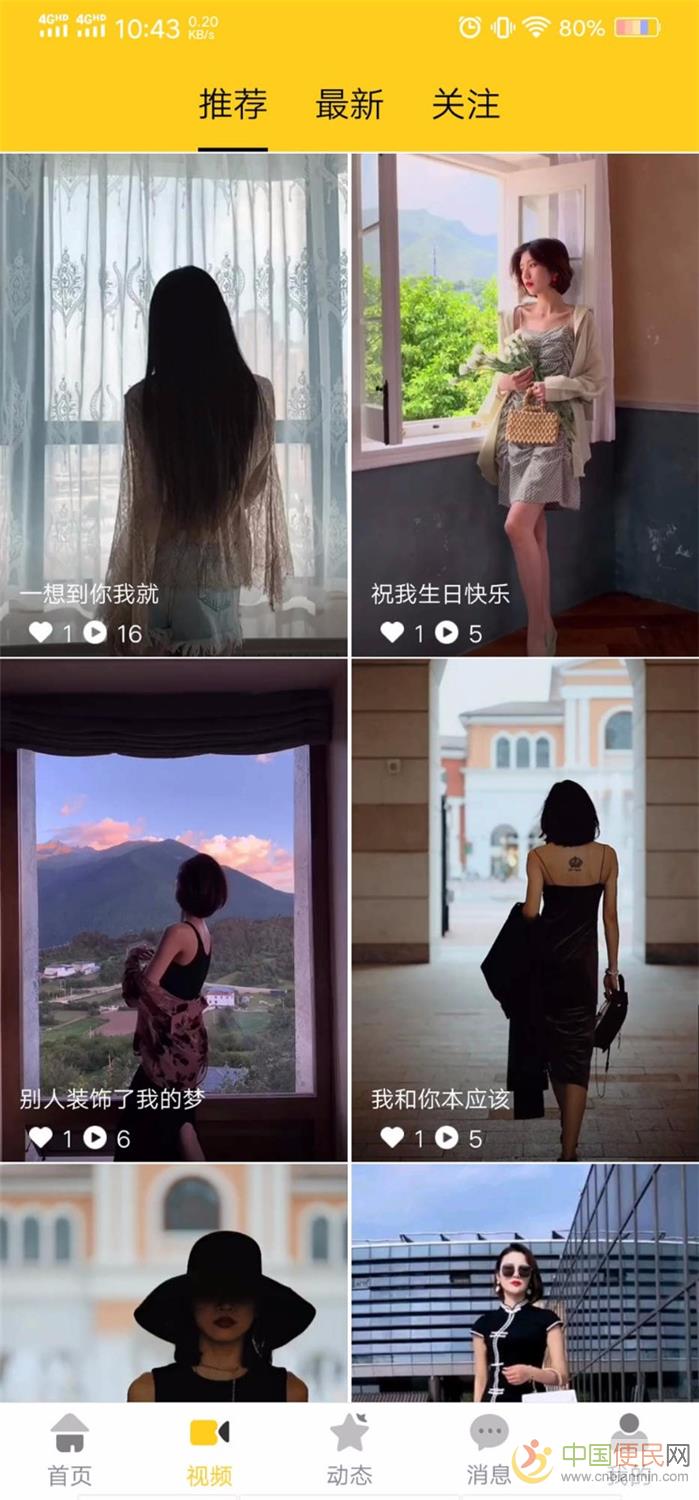Image resolution: width=699 pixels, height=1500 pixels.
Task: Open the profile tab with the person icon
Action: (x=629, y=1440)
